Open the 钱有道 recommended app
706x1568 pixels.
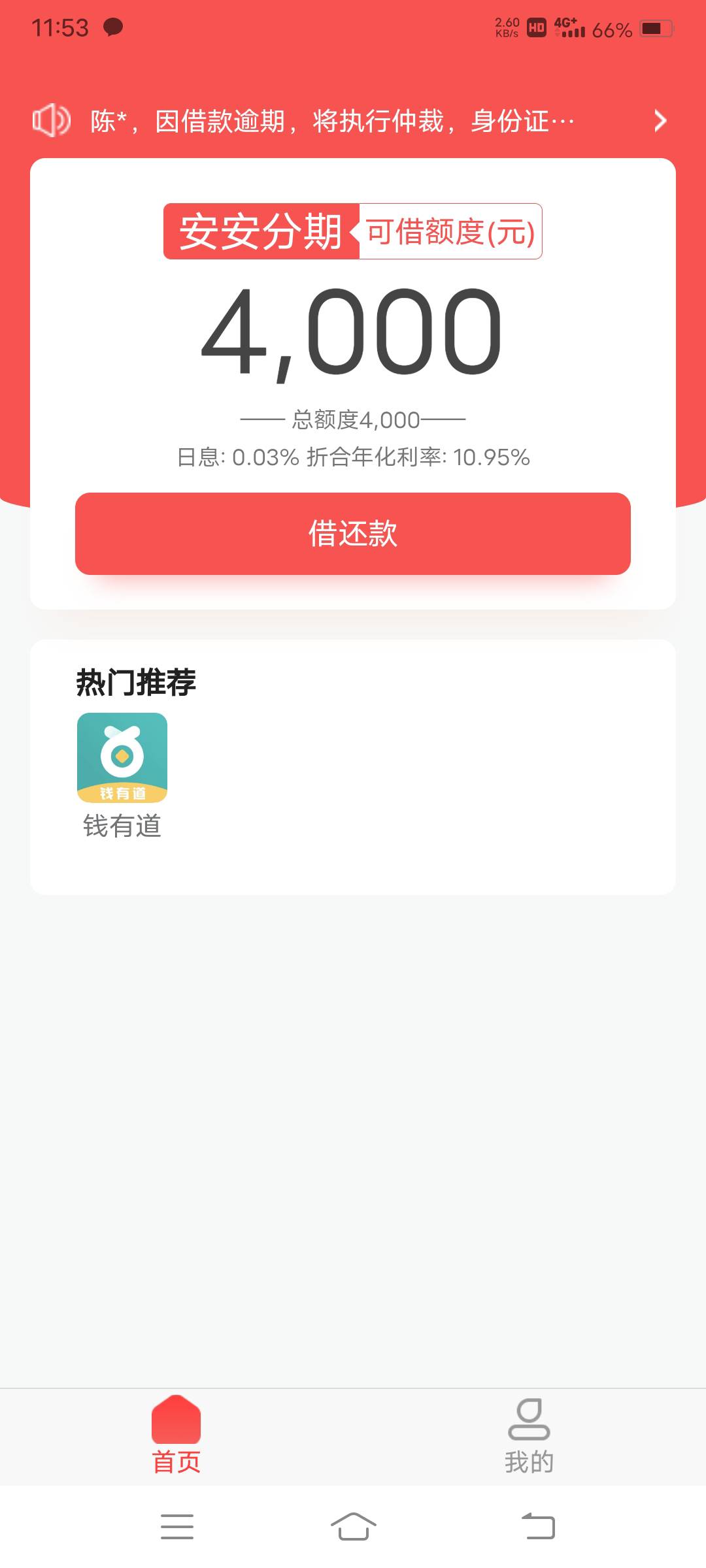coord(122,776)
